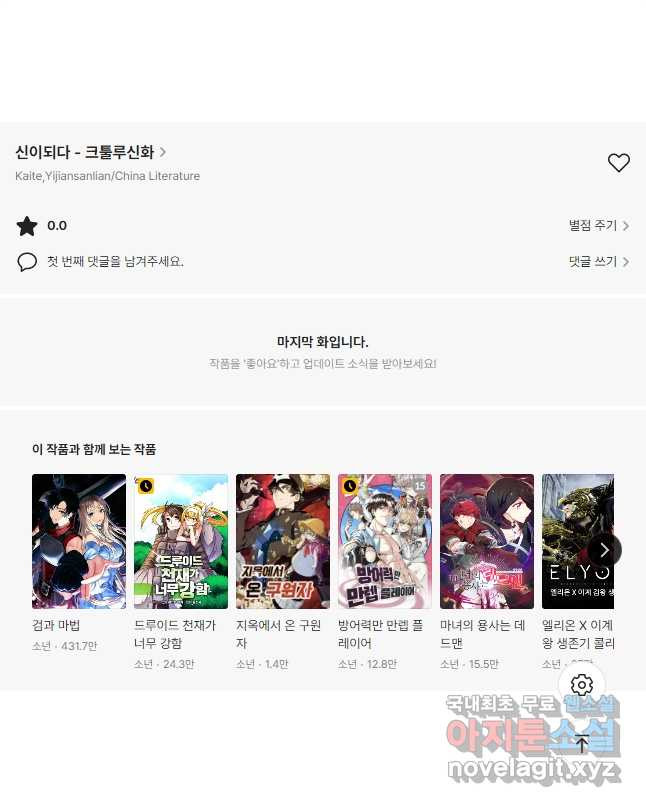Image resolution: width=646 pixels, height=807 pixels.
Task: Open 신이되다 - 크툴루신화 series page
Action: point(91,152)
